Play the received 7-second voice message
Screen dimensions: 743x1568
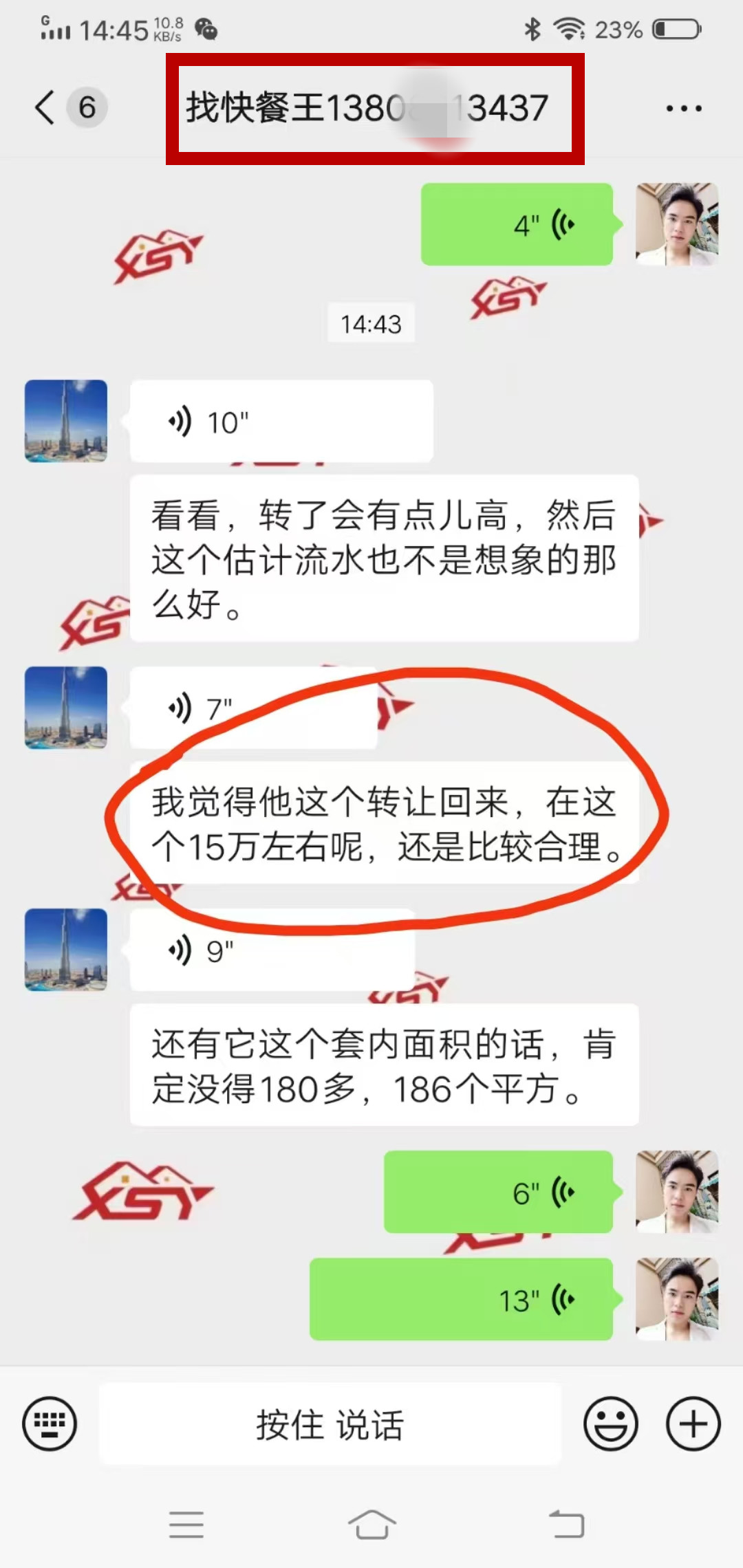click(253, 708)
